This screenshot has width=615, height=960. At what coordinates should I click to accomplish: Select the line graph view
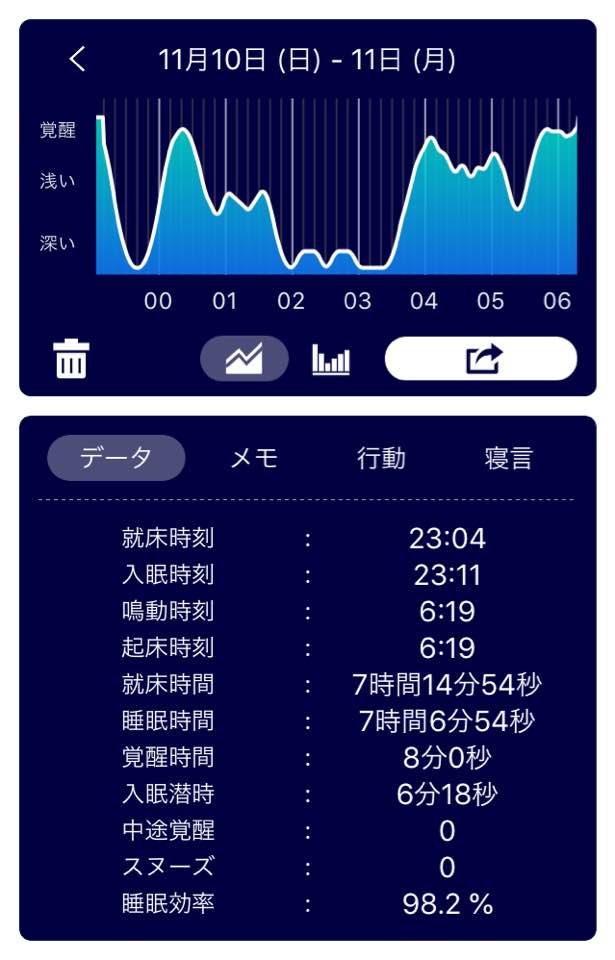click(244, 359)
